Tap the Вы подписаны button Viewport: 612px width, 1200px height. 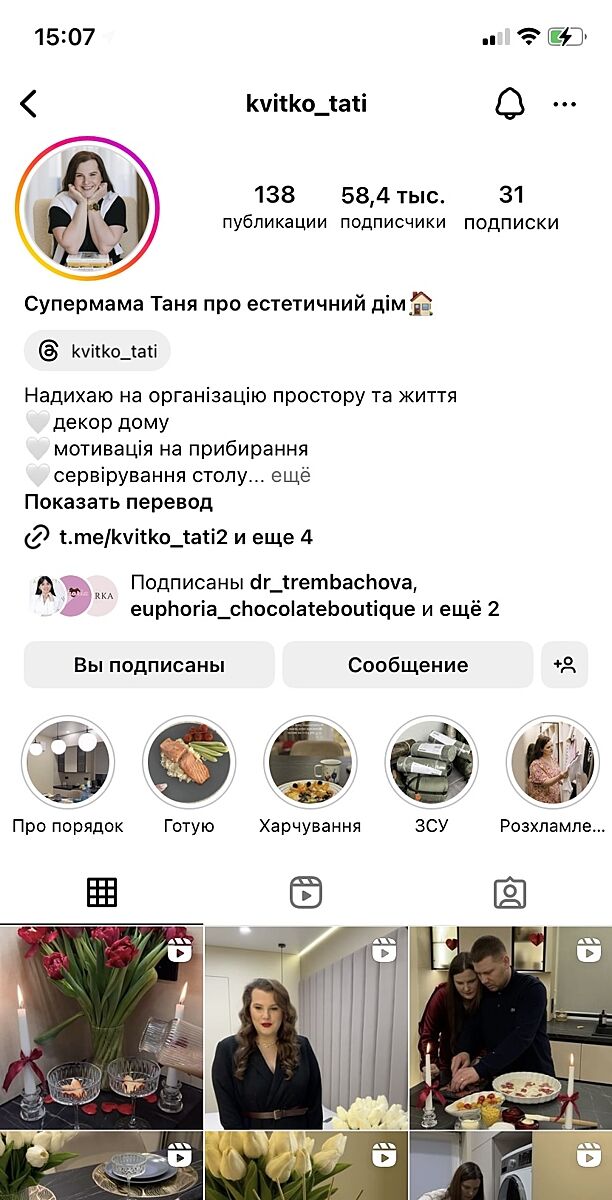point(149,665)
